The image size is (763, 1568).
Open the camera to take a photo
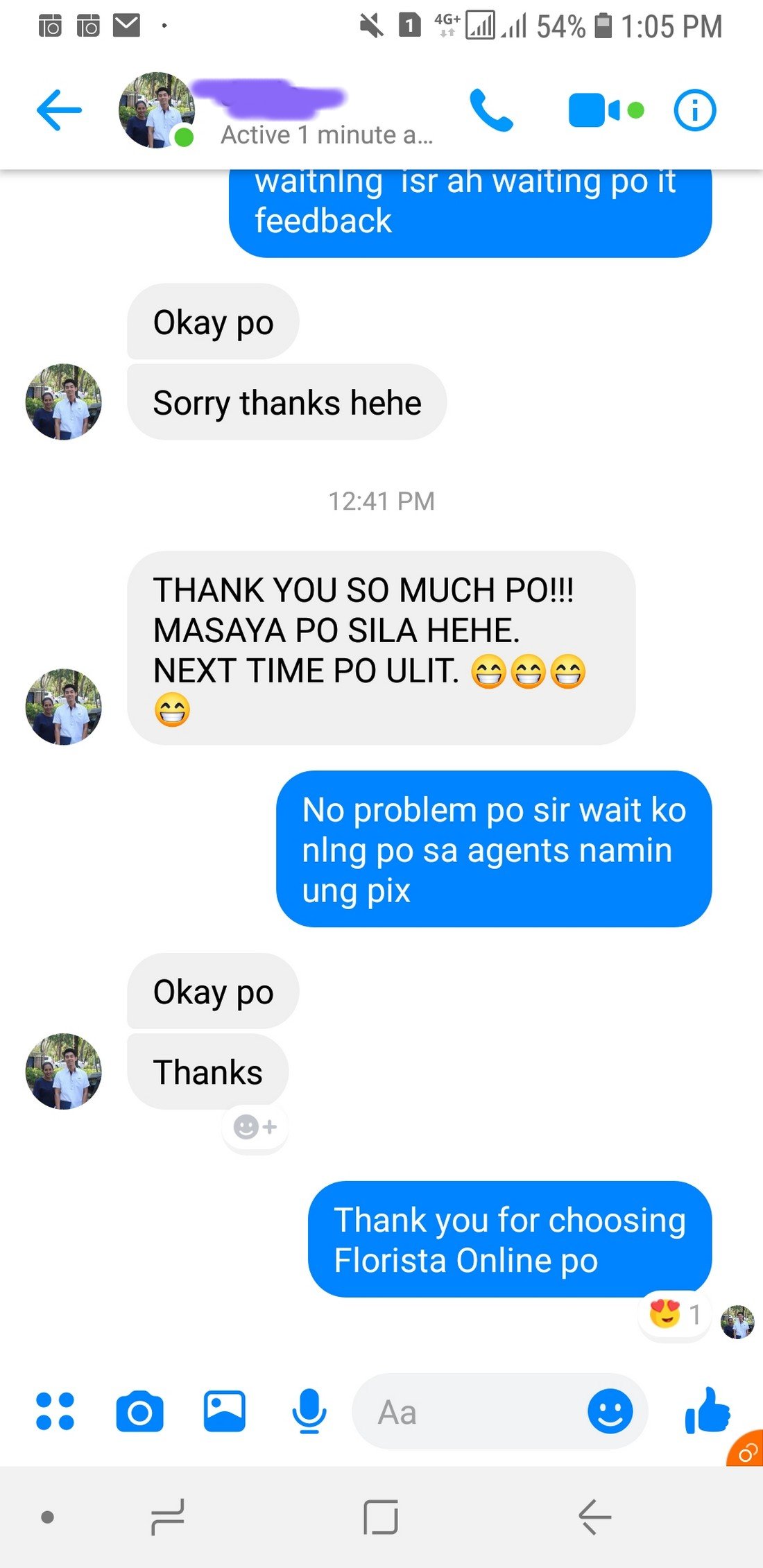point(139,1411)
